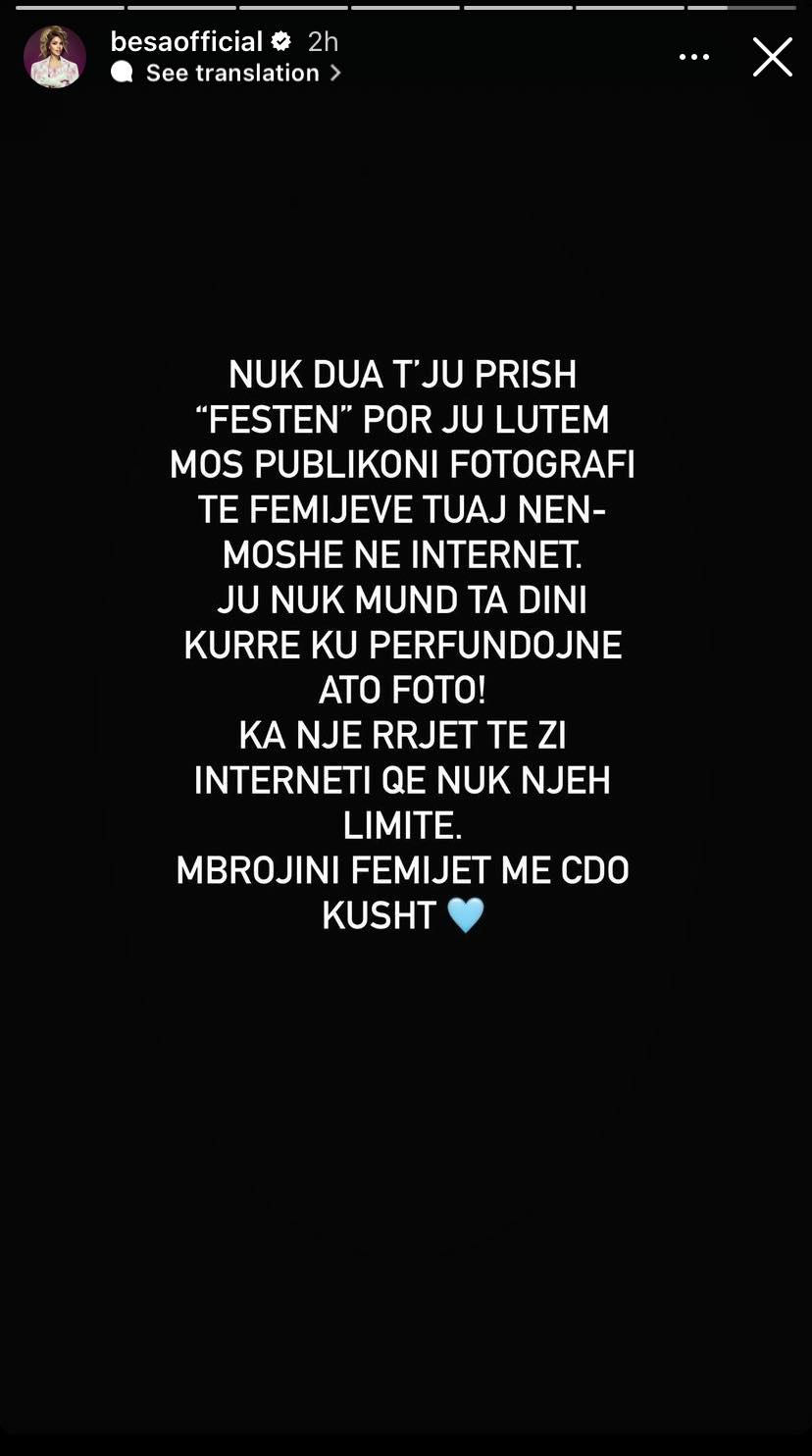Close the story viewer
Screen dimensions: 812x1456
[x=772, y=57]
